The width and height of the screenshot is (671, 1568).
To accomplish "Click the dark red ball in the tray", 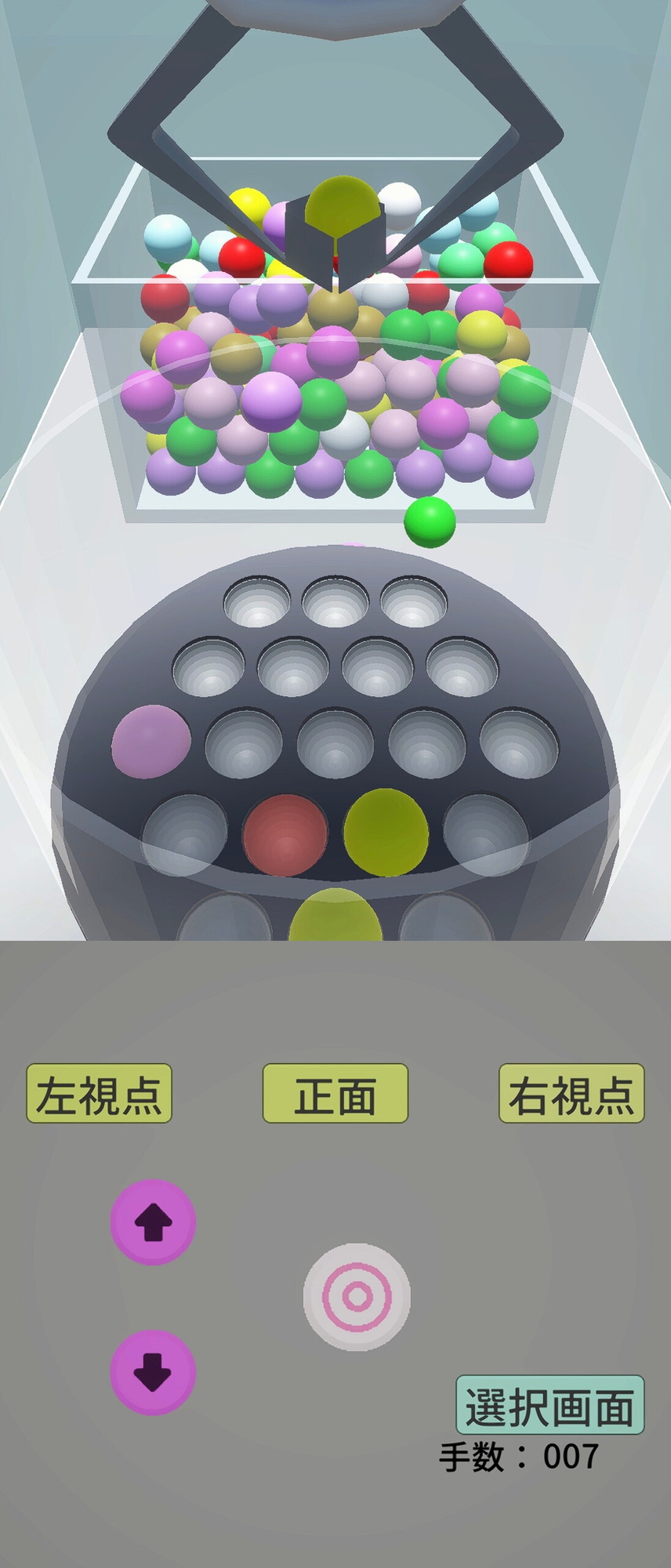I will click(x=286, y=833).
